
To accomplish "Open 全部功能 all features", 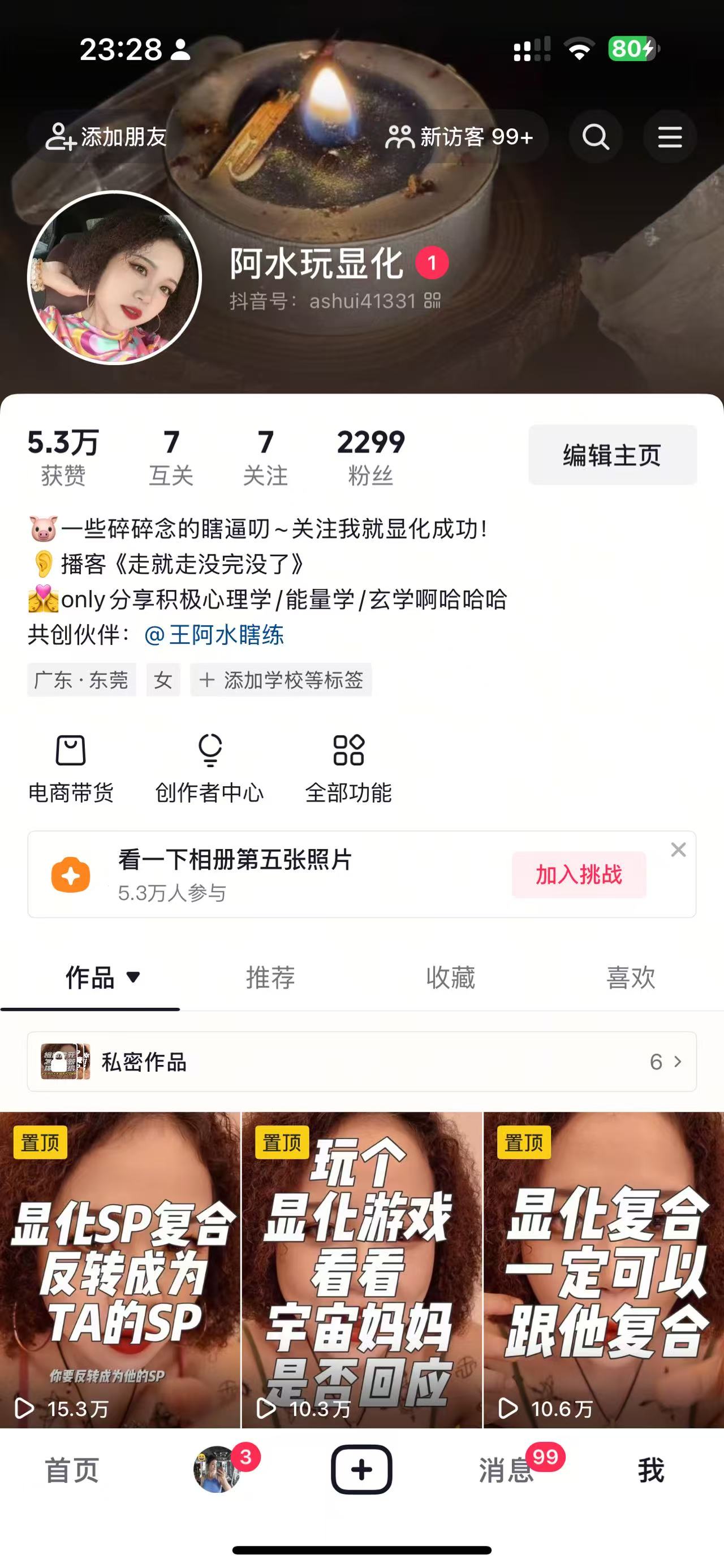I will click(x=348, y=768).
